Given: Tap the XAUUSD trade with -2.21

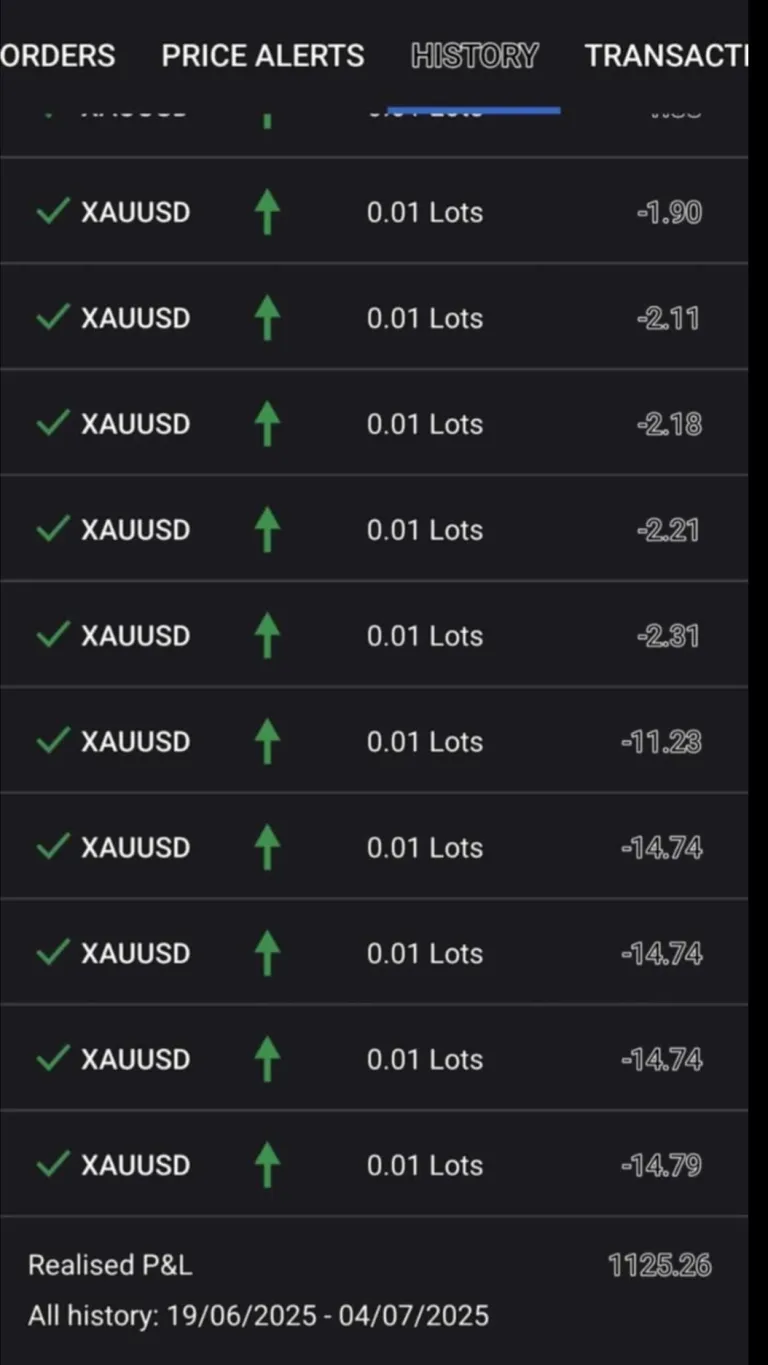Looking at the screenshot, I should click(374, 529).
